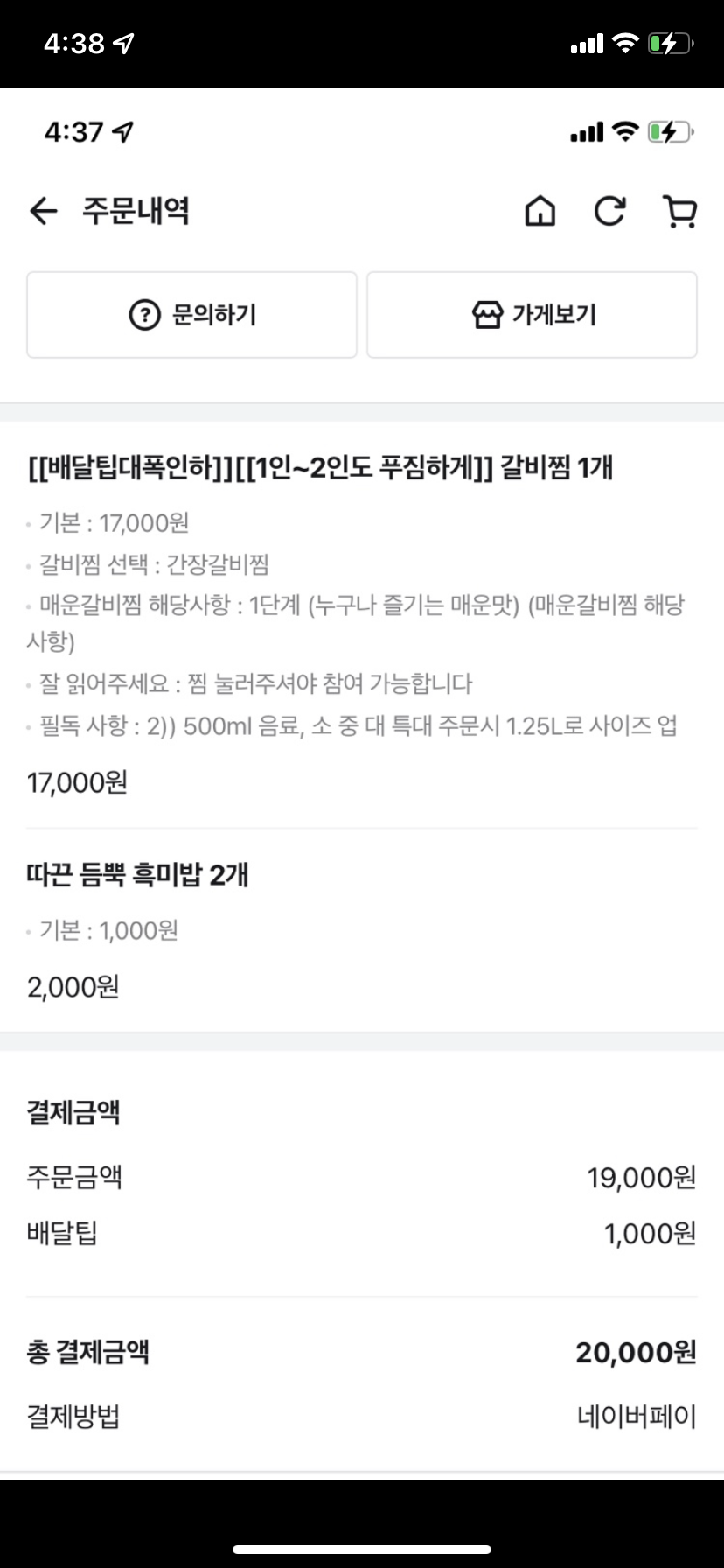Open the shopping cart
724x1568 pixels.
click(679, 211)
